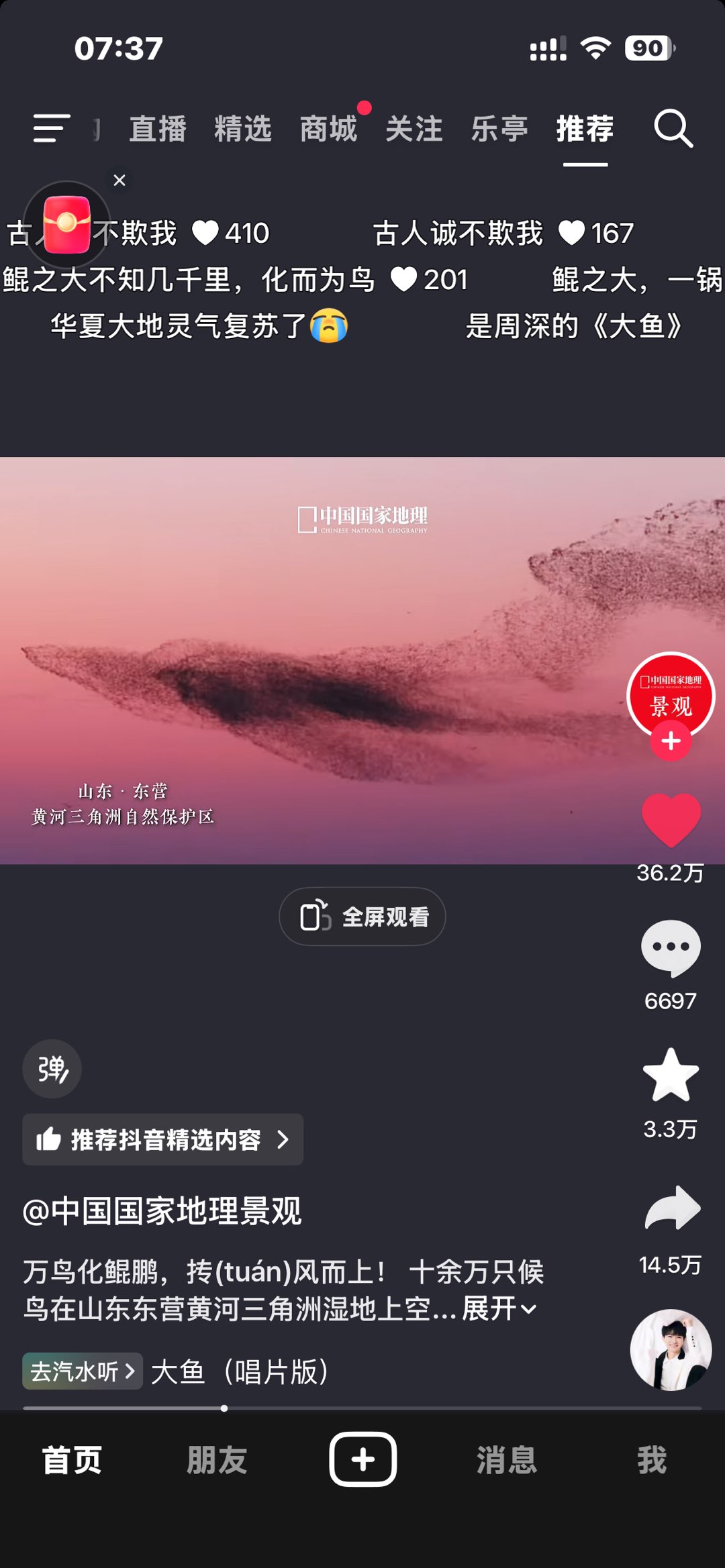Open 推荐抖音精选内容

[162, 1139]
